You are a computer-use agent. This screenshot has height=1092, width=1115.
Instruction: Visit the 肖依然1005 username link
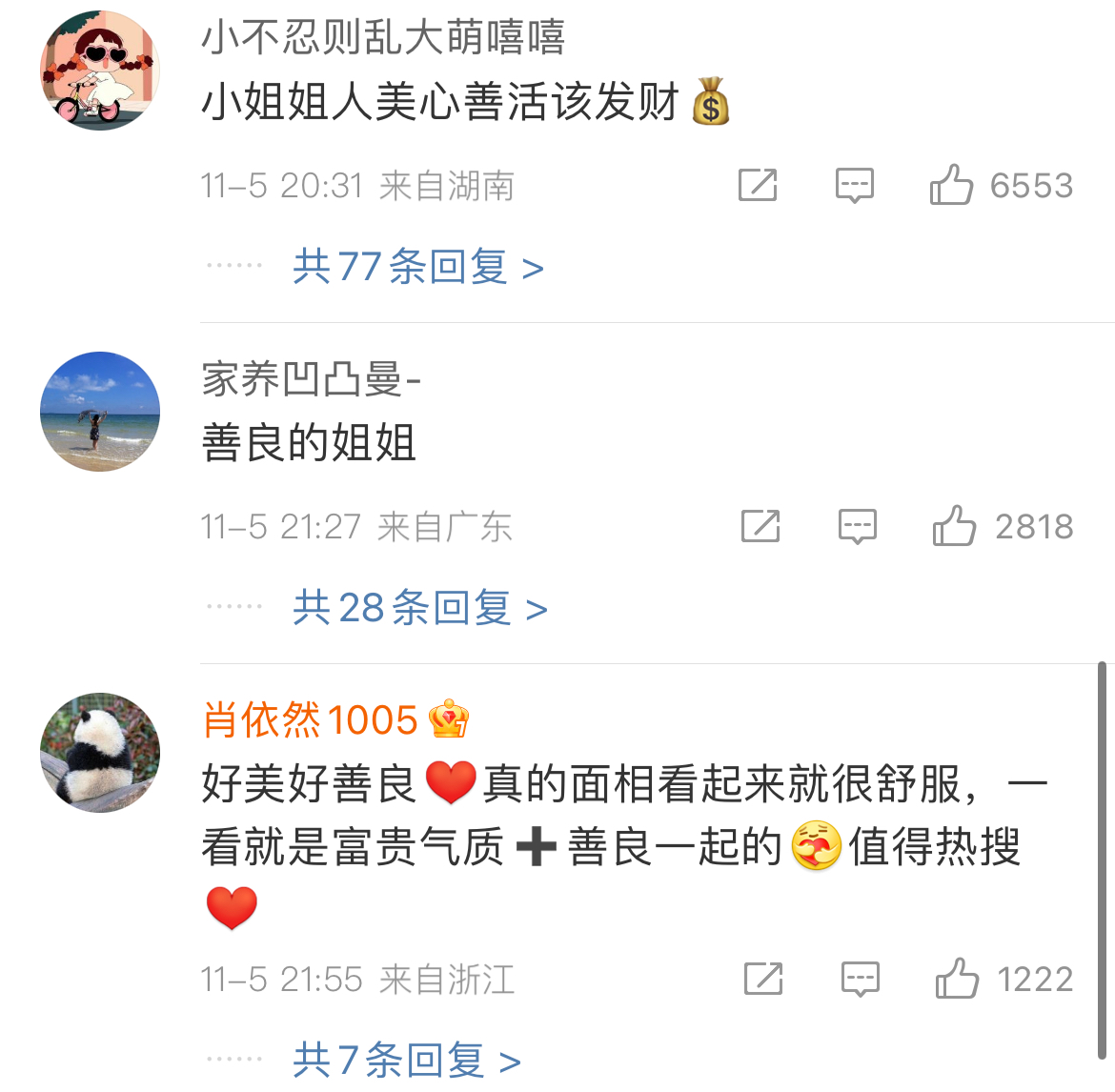pos(311,720)
